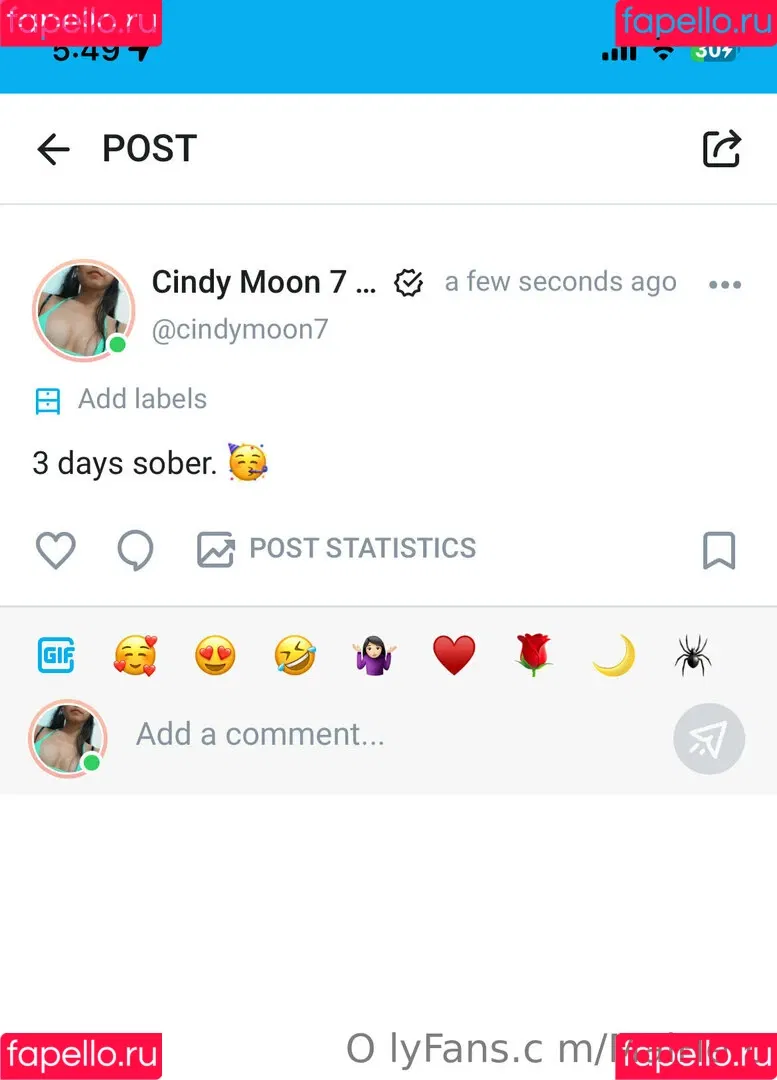Insert the smiling face with hearts emoji
Viewport: 777px width, 1080px height.
[135, 656]
